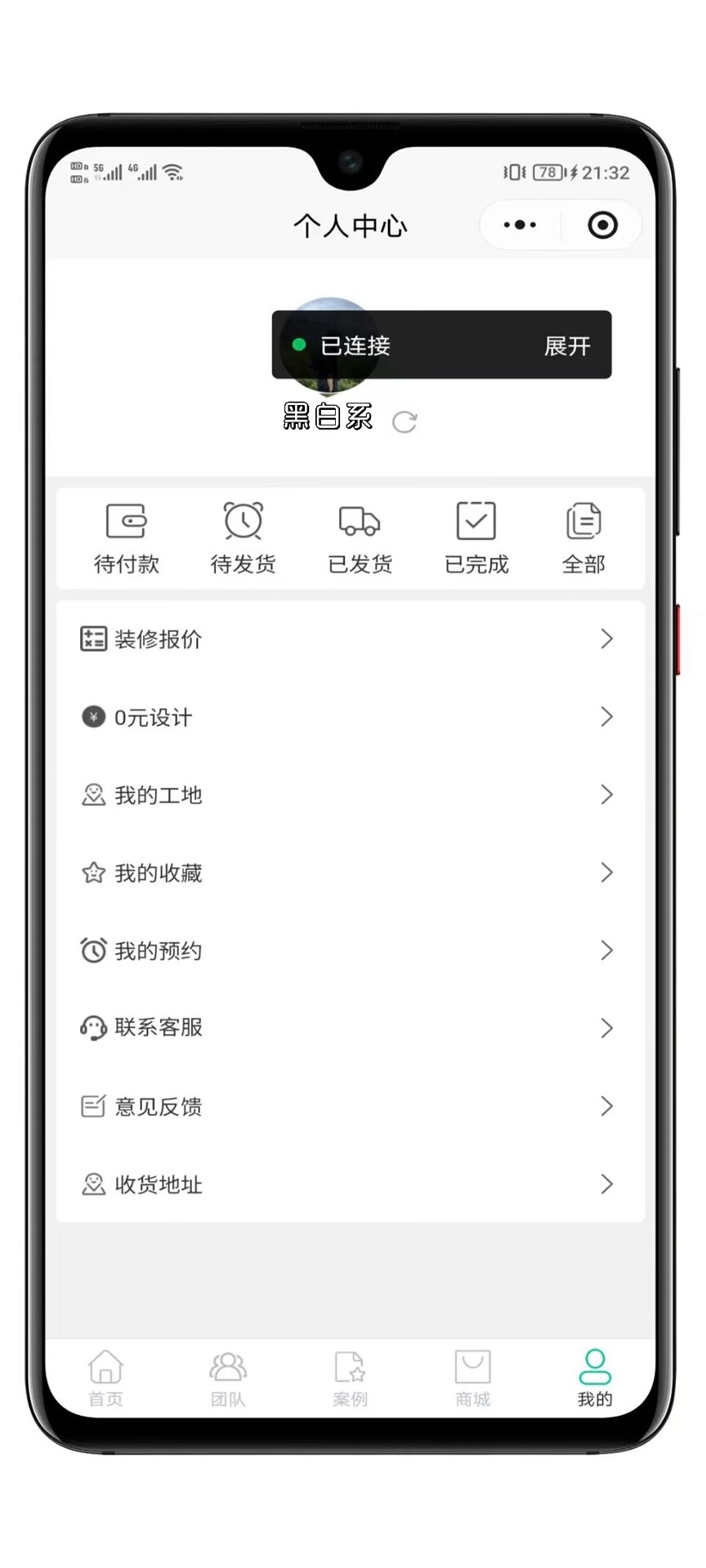Open 意见反馈 feedback
706x1568 pixels.
pyautogui.click(x=350, y=1106)
